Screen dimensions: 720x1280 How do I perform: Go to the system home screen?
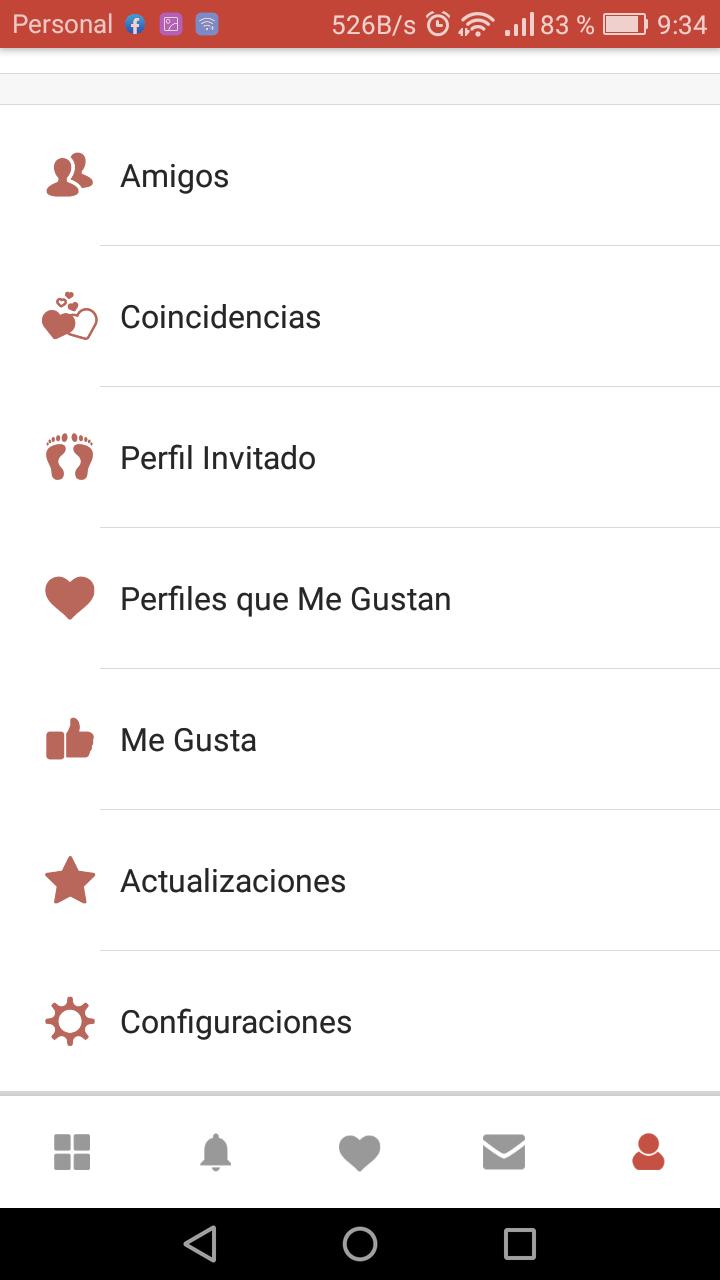[360, 1244]
